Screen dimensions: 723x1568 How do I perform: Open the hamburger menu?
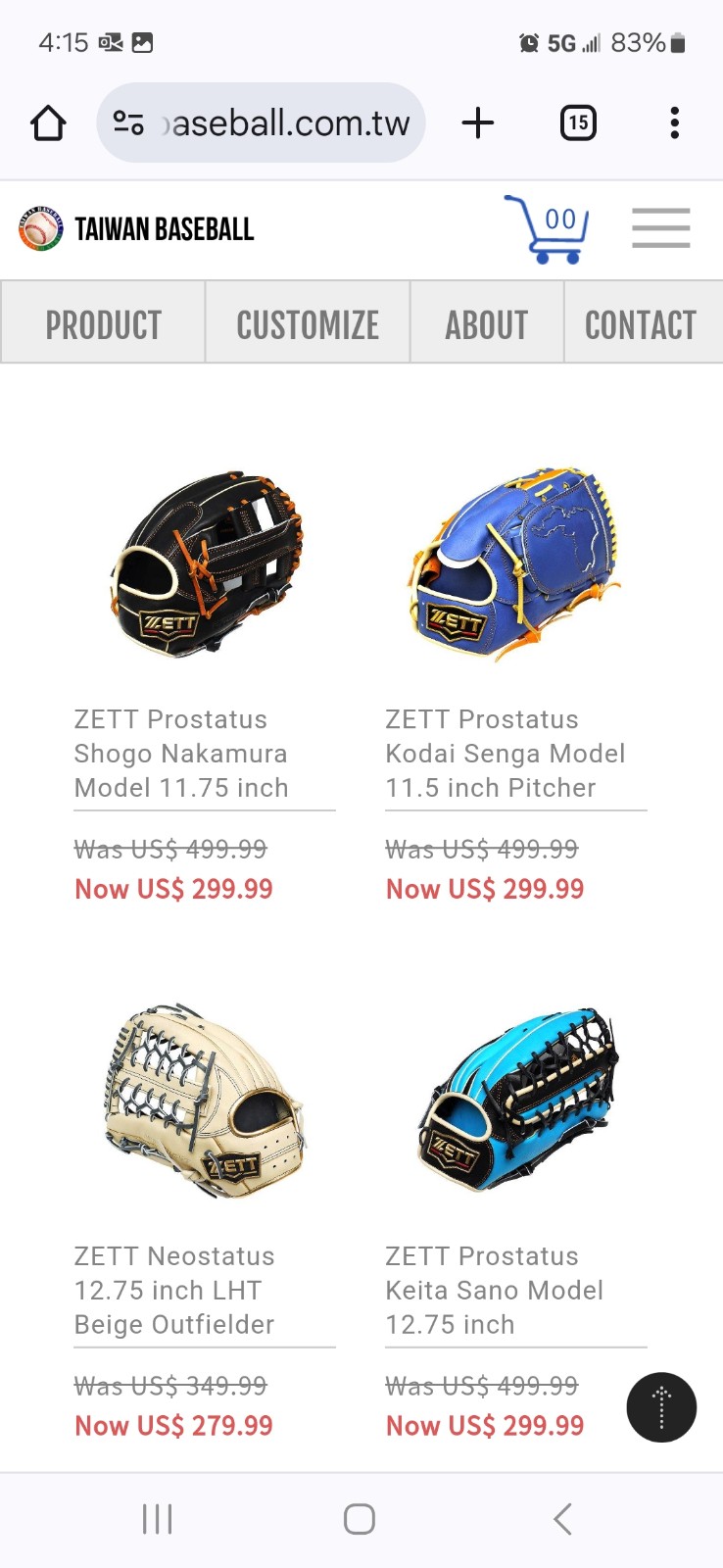(x=660, y=228)
